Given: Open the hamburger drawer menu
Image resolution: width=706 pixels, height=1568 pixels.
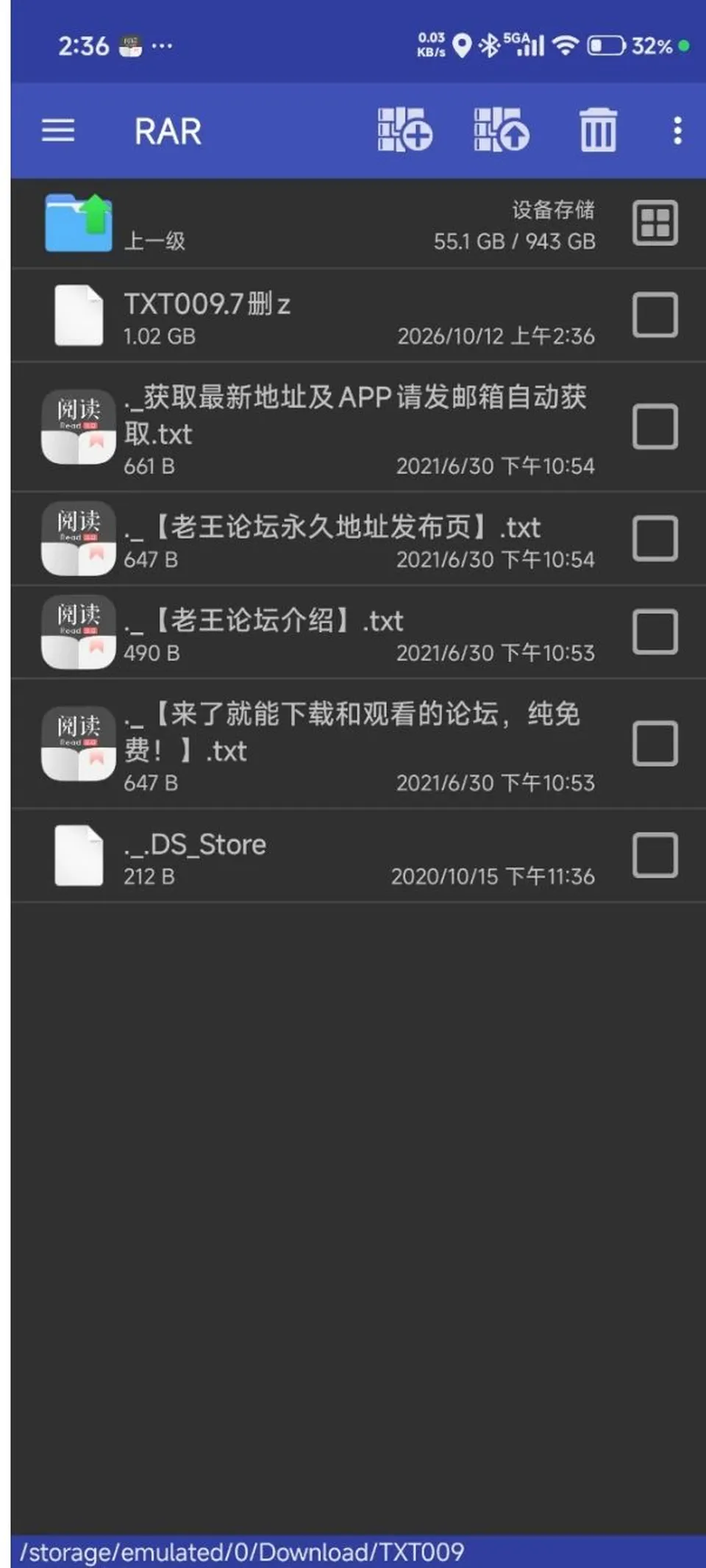Looking at the screenshot, I should [x=57, y=131].
